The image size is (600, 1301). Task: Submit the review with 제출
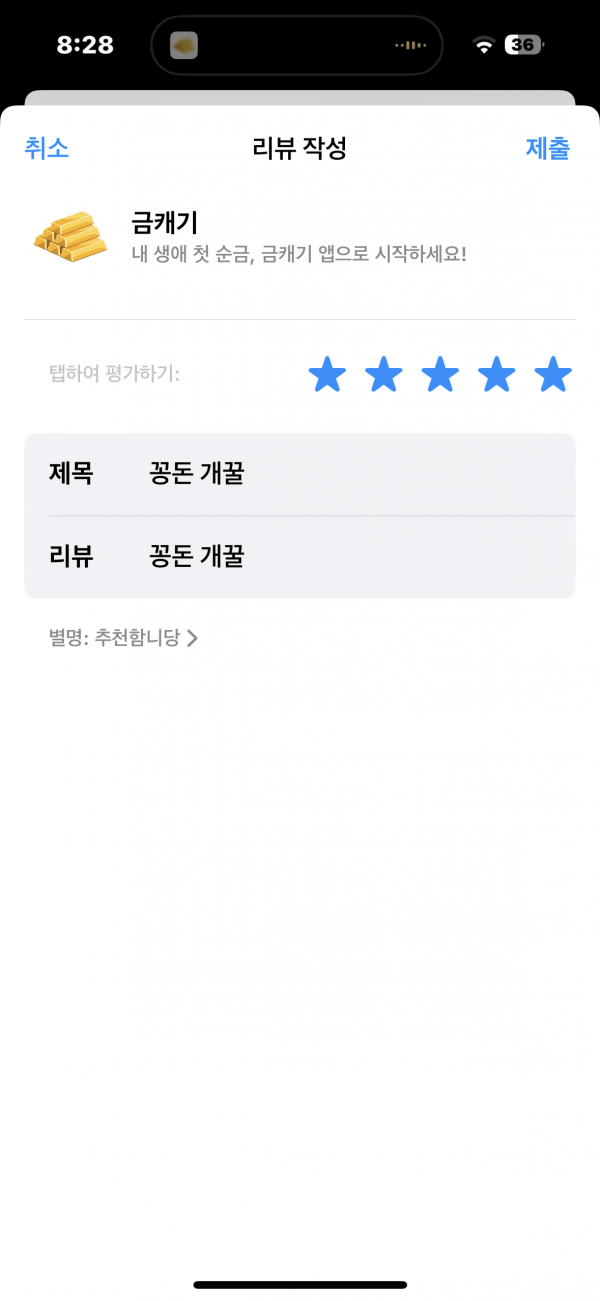click(x=548, y=149)
